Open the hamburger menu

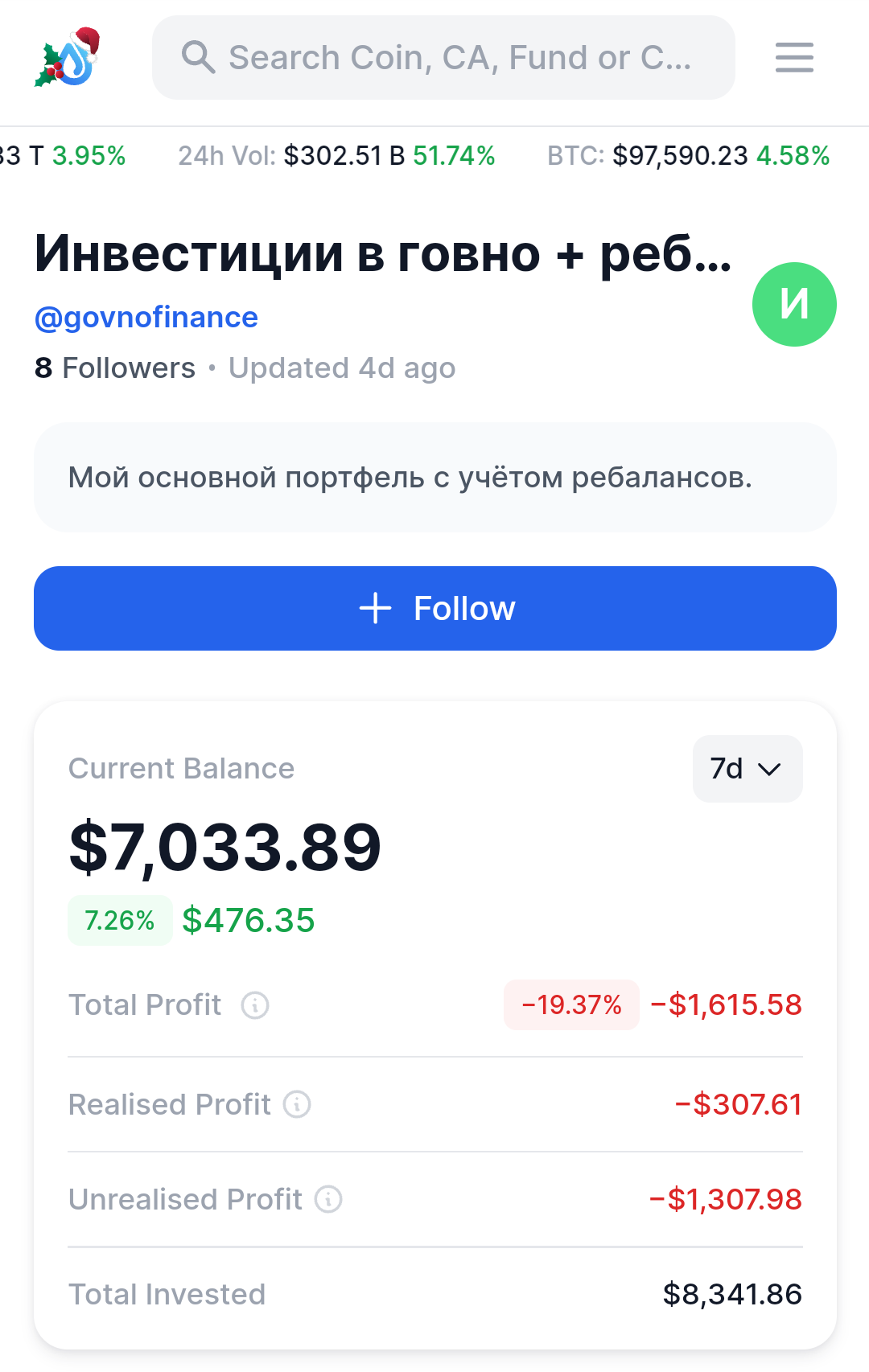[794, 58]
